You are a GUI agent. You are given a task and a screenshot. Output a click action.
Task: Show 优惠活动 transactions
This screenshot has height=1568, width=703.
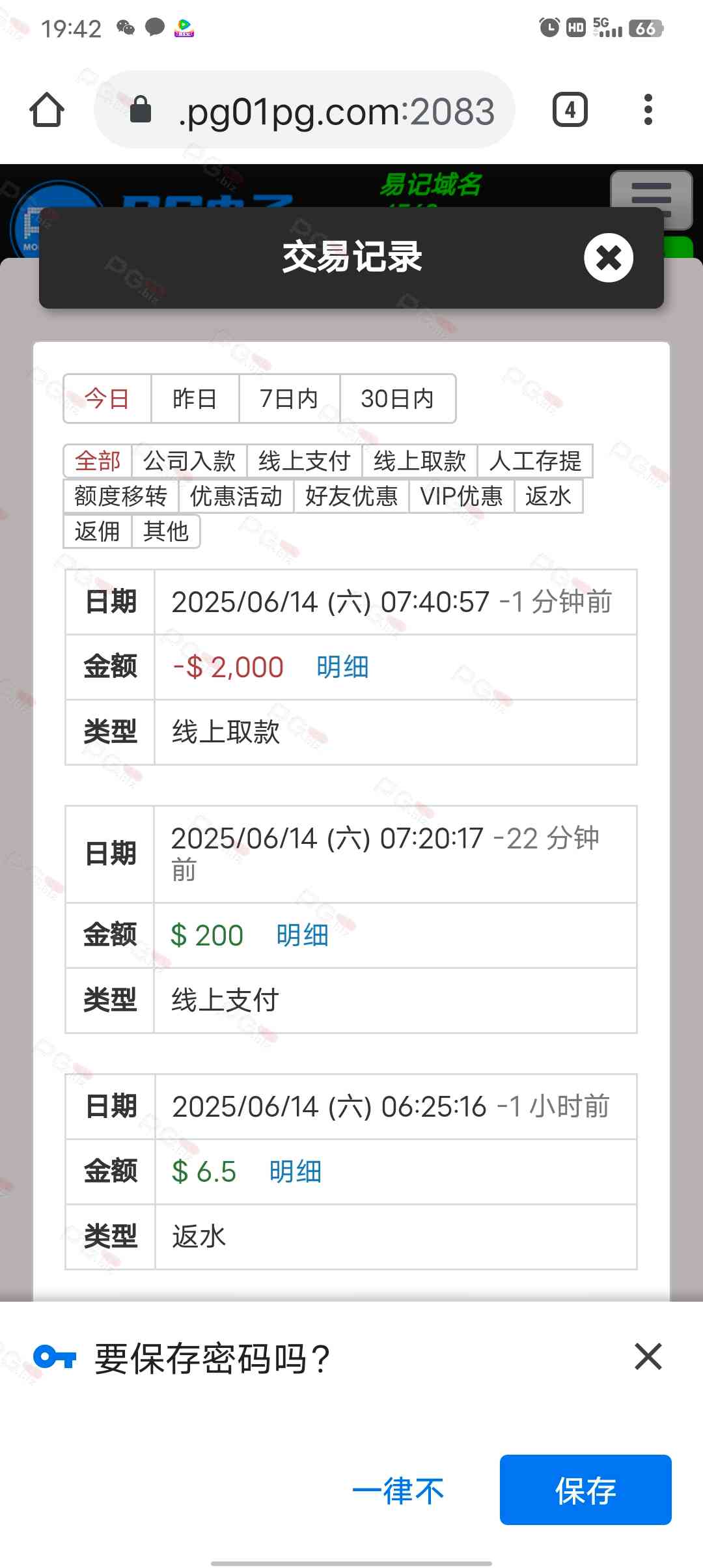point(236,496)
